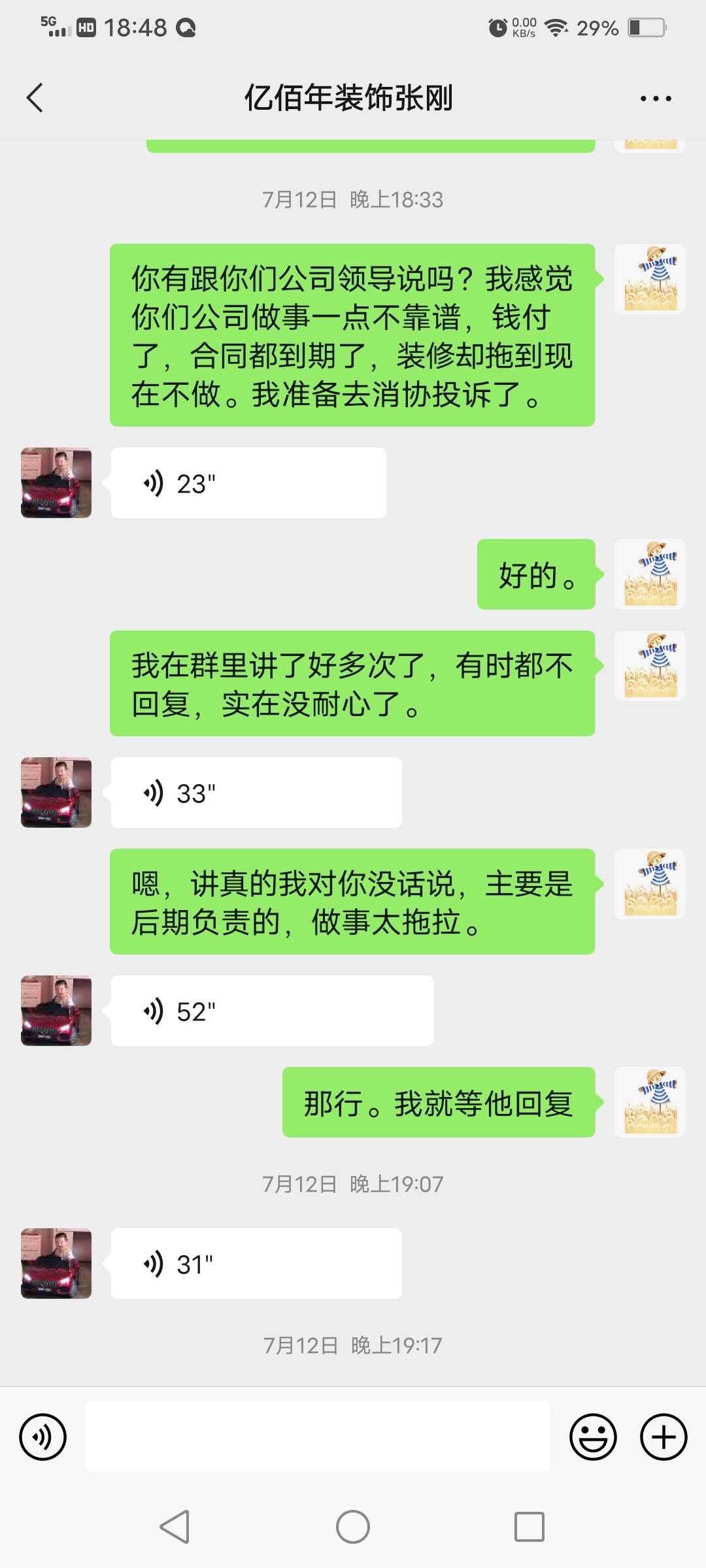
Task: Switch to voice input mode
Action: tap(43, 1437)
